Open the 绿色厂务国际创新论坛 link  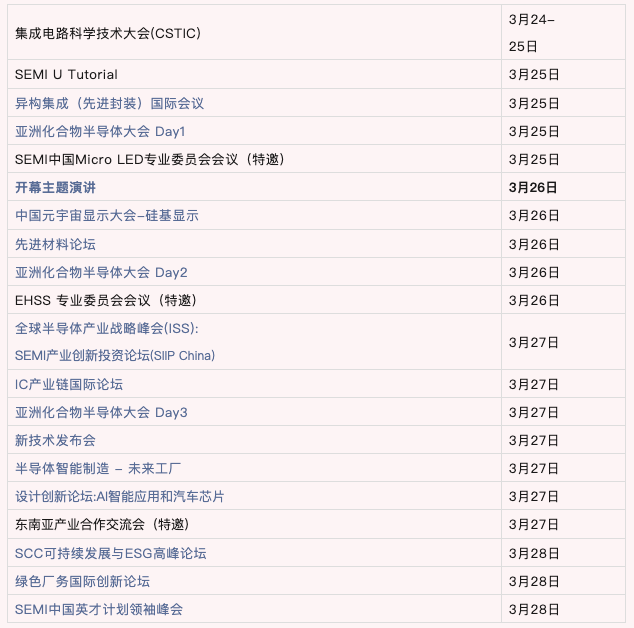pos(82,581)
